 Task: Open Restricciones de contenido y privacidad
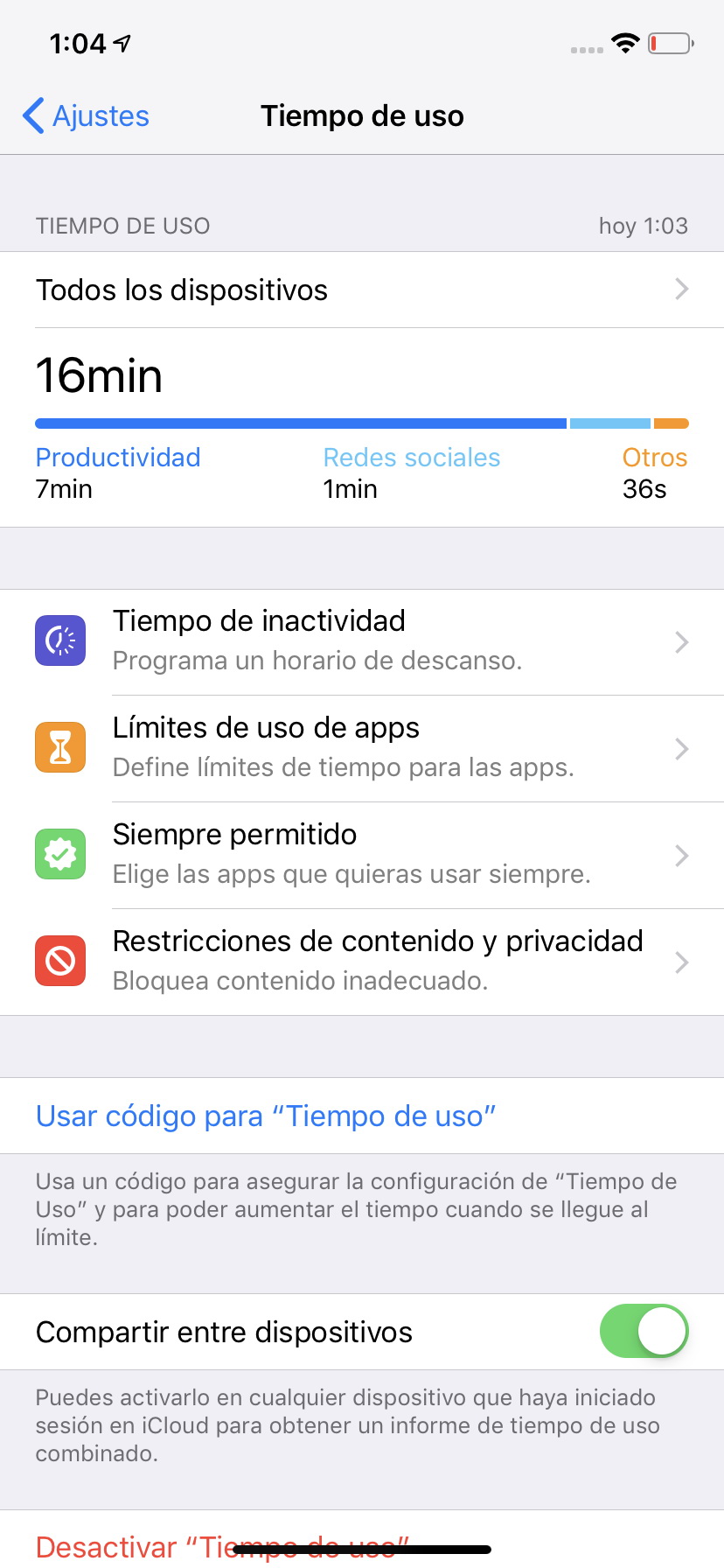click(362, 962)
